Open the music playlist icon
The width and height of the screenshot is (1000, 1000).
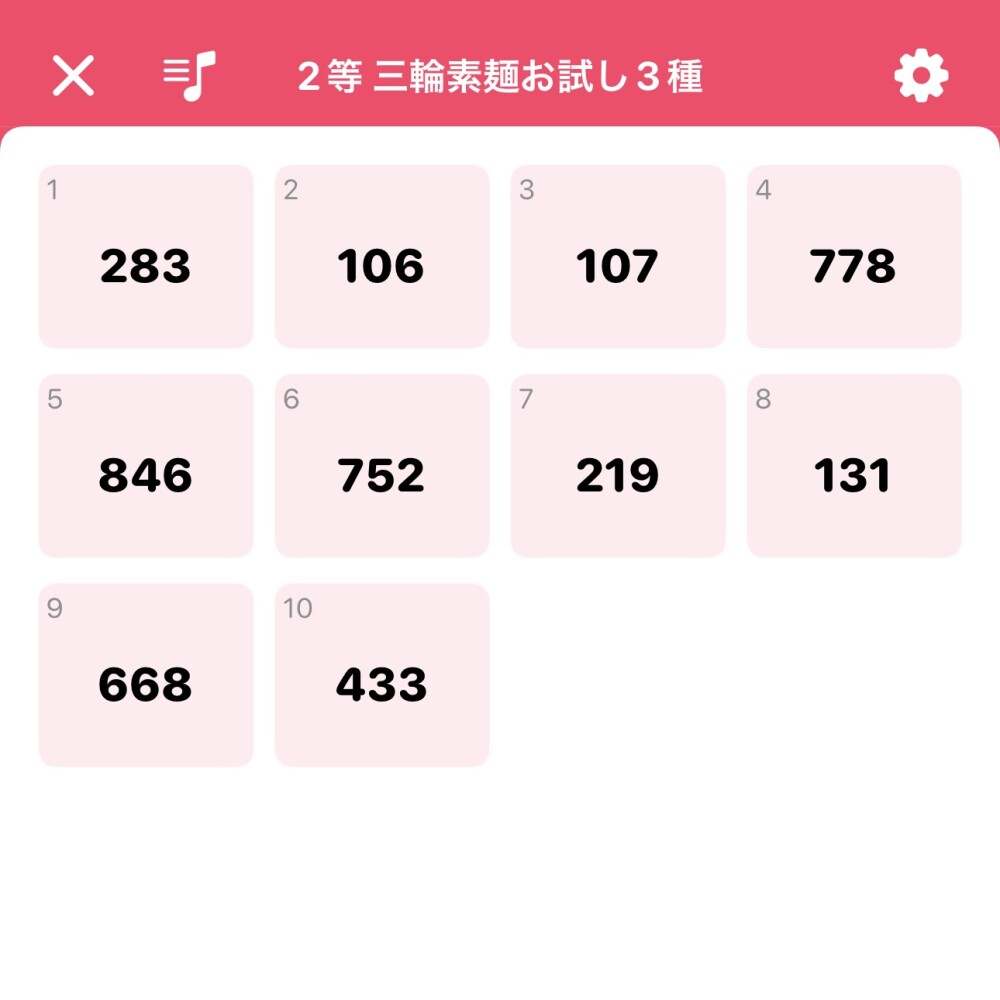coord(189,76)
